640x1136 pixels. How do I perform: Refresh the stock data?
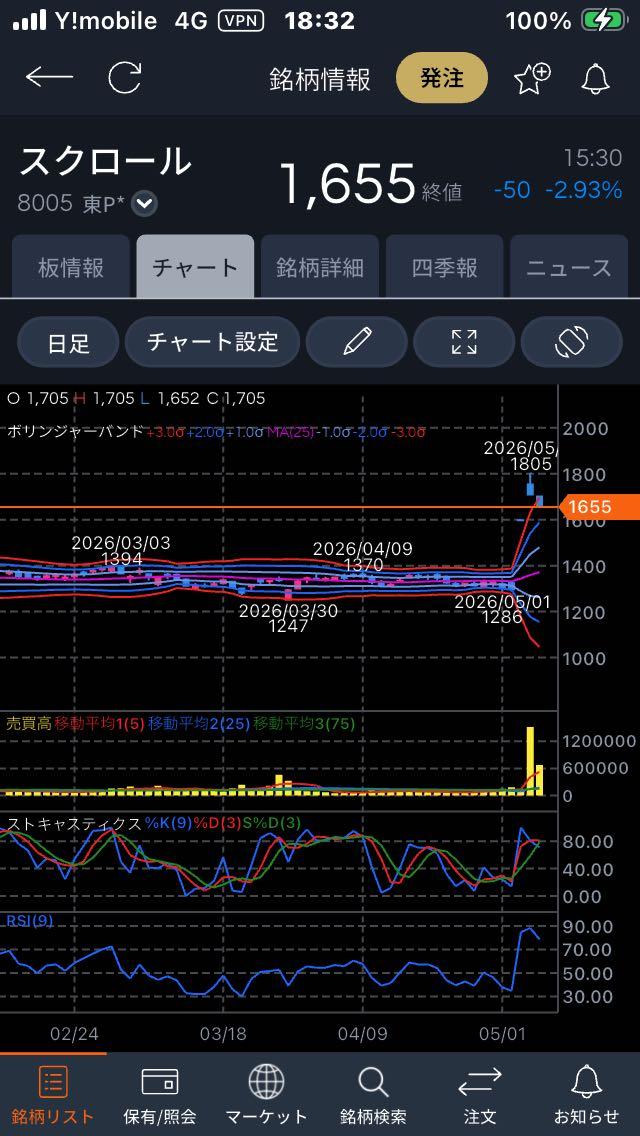(x=125, y=78)
